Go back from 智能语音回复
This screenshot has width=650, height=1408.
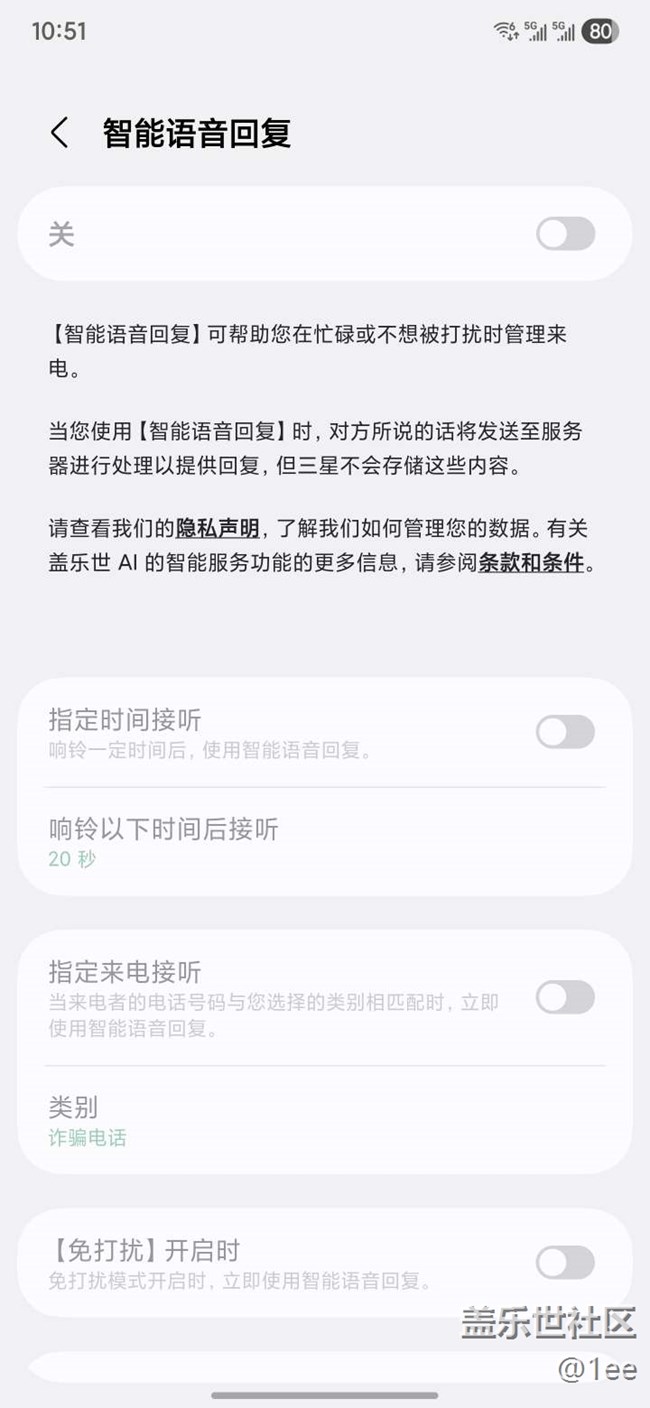tap(59, 133)
